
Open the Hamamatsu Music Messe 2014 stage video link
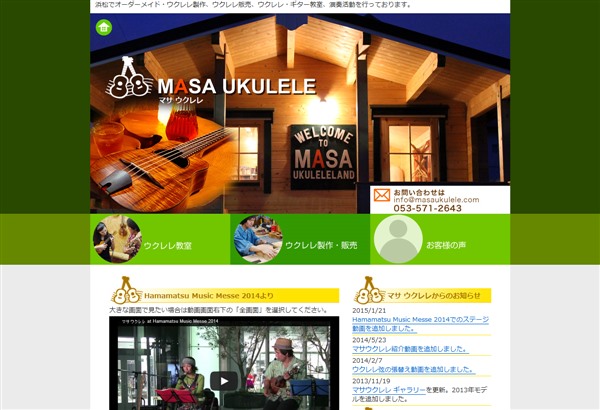[x=420, y=319]
